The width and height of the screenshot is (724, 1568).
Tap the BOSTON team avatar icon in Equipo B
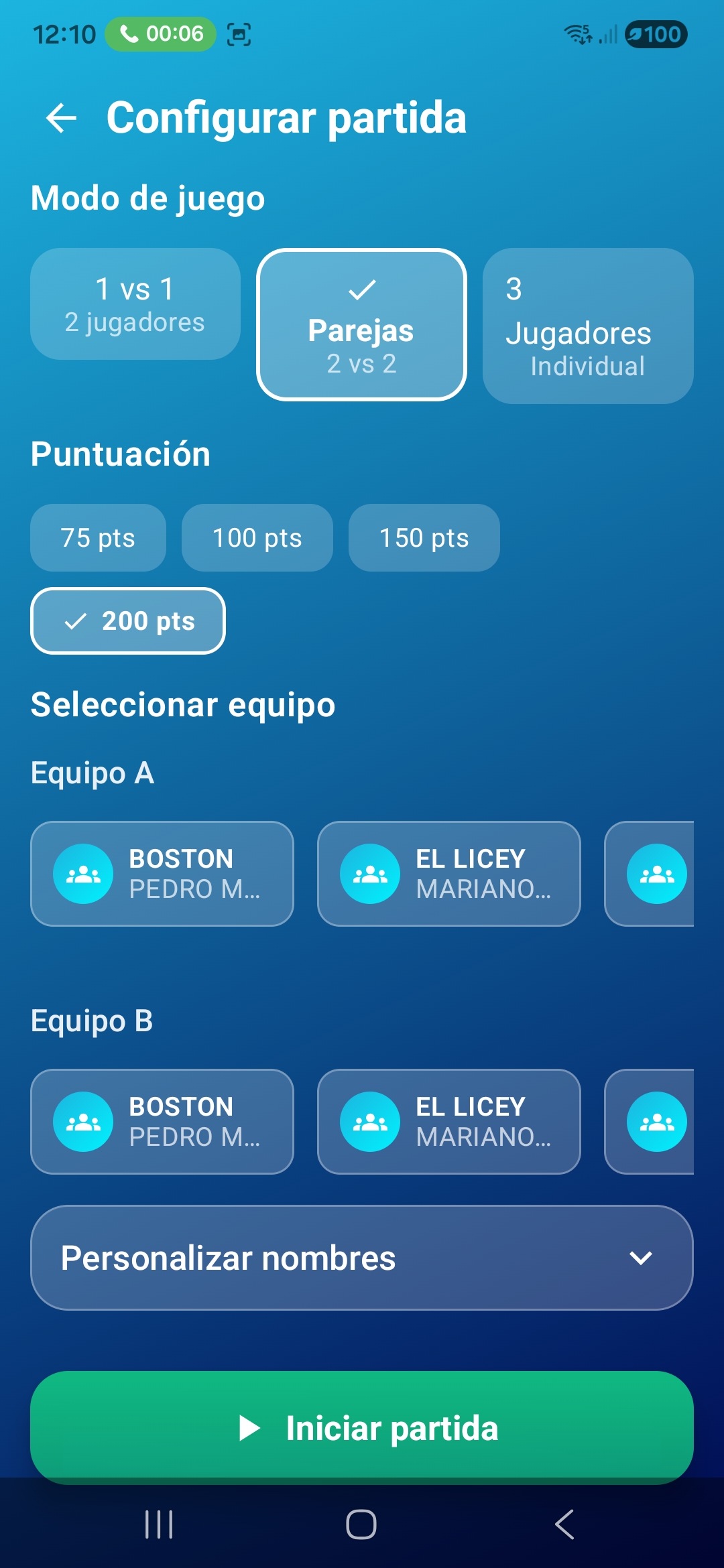click(83, 1122)
